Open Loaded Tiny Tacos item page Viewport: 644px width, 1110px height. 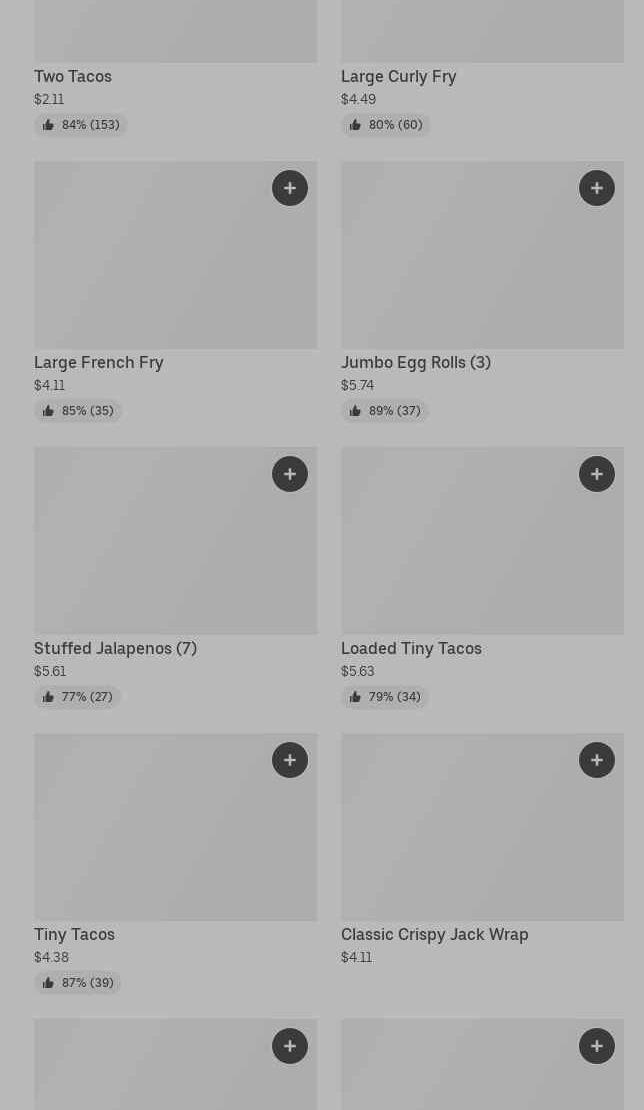[x=411, y=648]
